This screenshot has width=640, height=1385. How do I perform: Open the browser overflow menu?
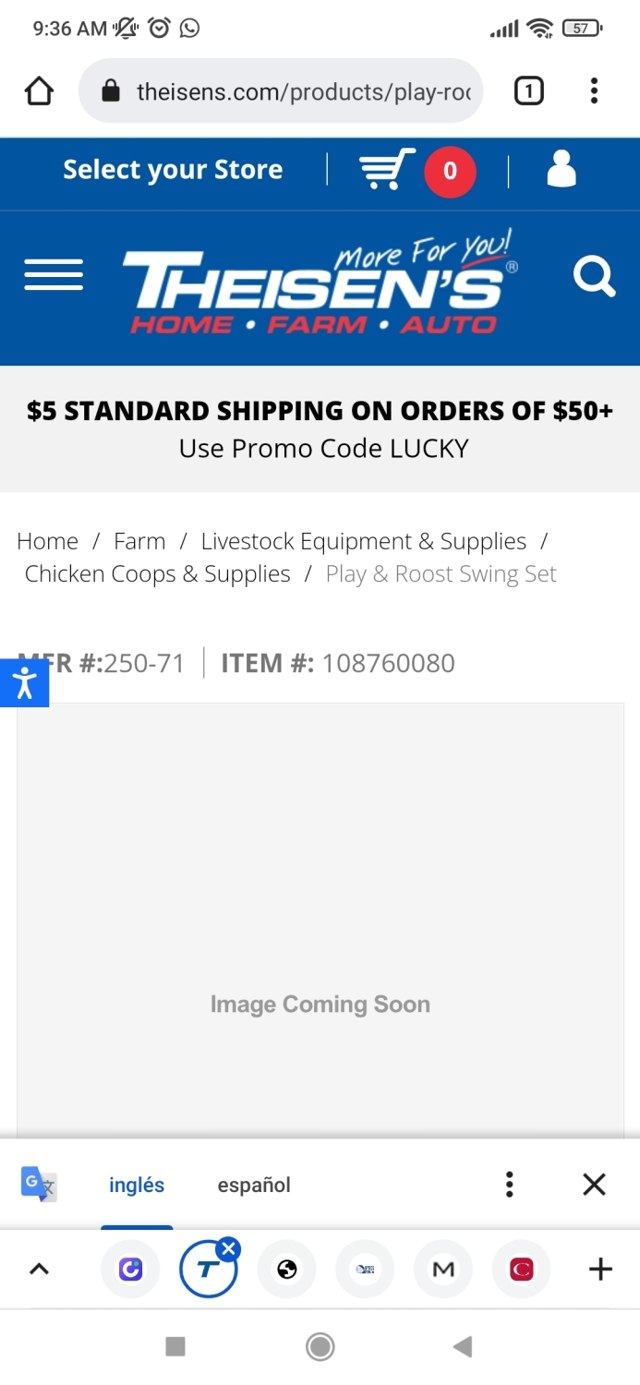[594, 91]
